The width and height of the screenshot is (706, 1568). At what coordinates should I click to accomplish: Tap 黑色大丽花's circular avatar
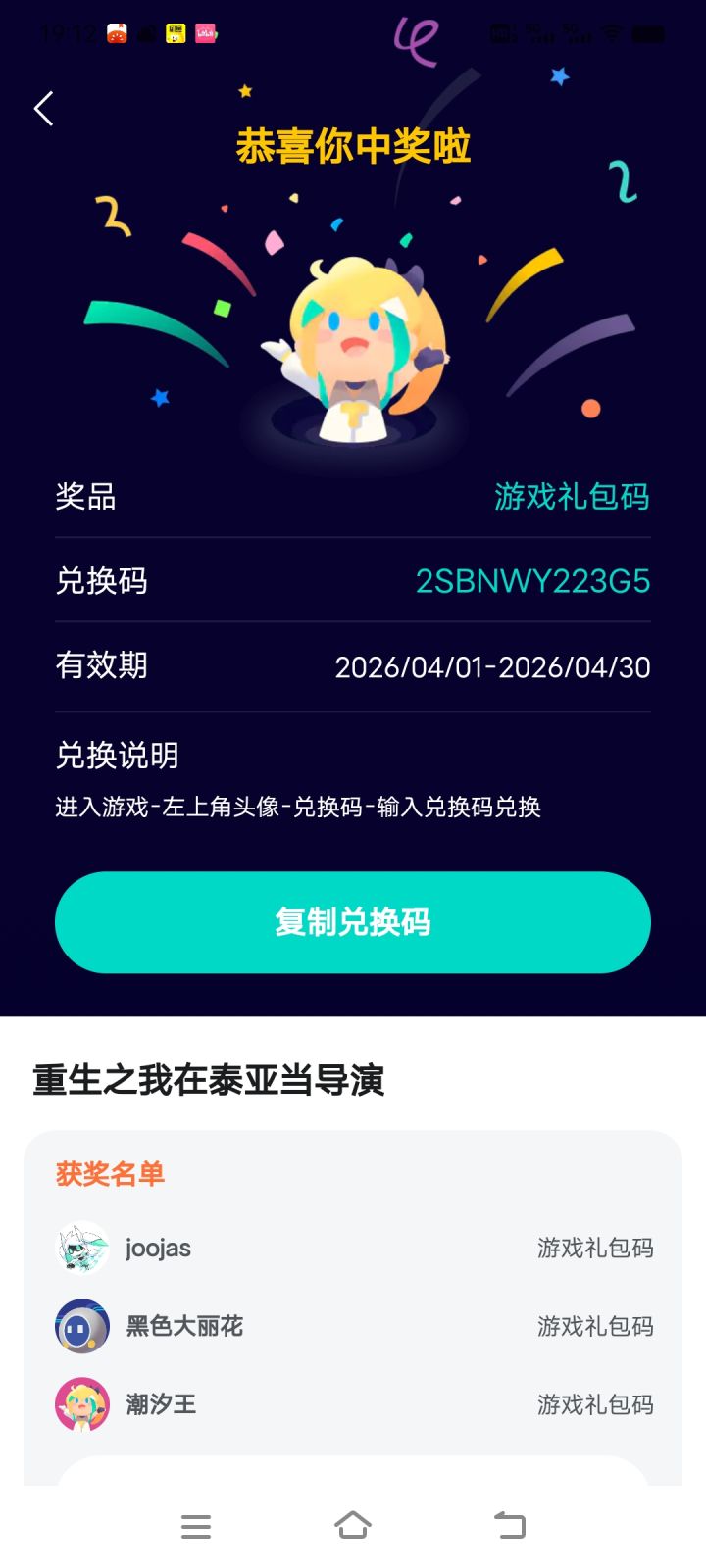coord(80,1326)
